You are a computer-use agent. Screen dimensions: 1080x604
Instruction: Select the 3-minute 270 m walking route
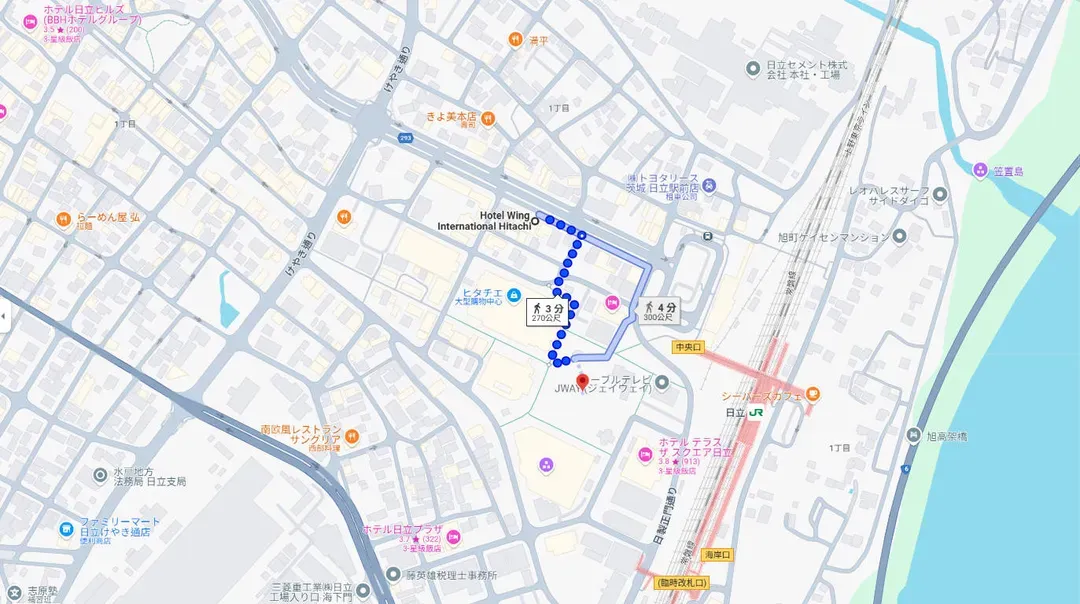pos(547,313)
